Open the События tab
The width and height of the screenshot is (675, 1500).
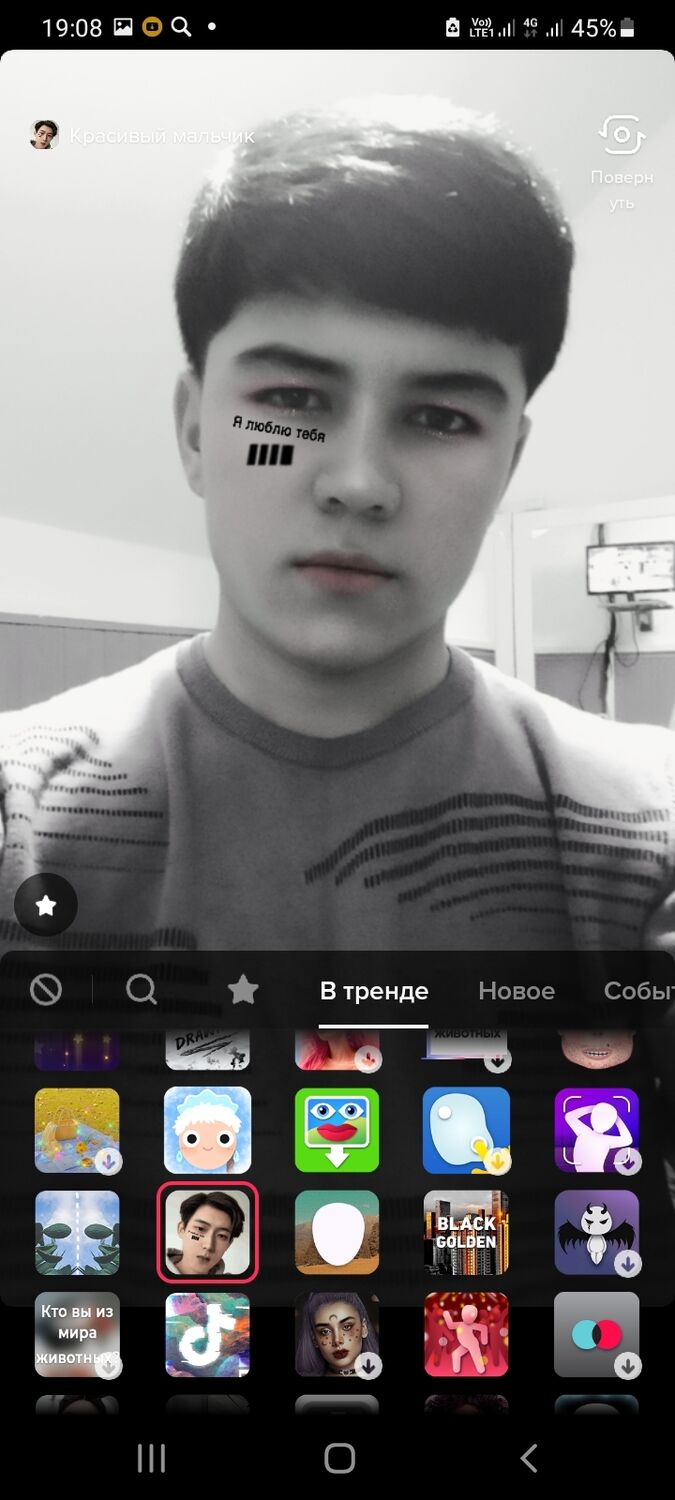point(638,991)
